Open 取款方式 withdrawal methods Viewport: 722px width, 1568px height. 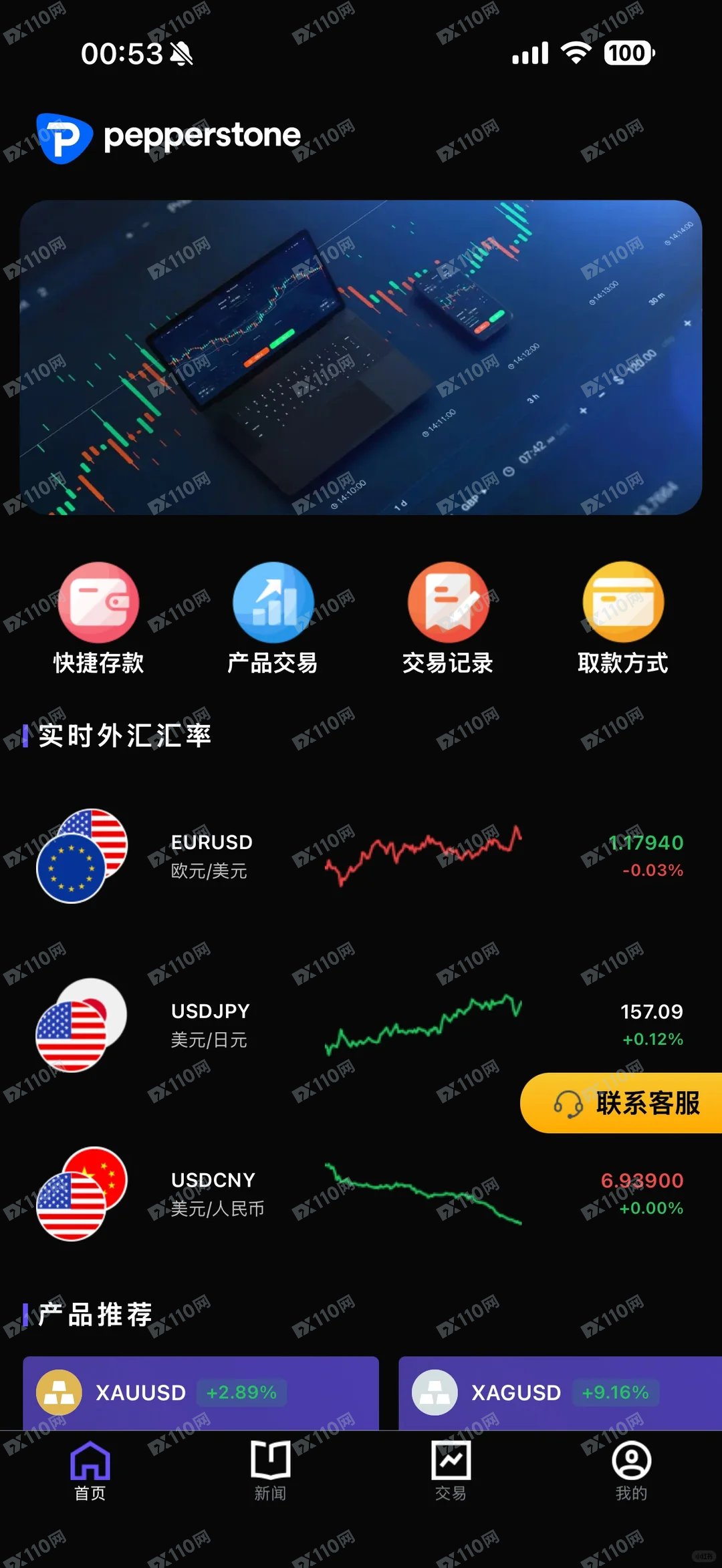pyautogui.click(x=623, y=617)
